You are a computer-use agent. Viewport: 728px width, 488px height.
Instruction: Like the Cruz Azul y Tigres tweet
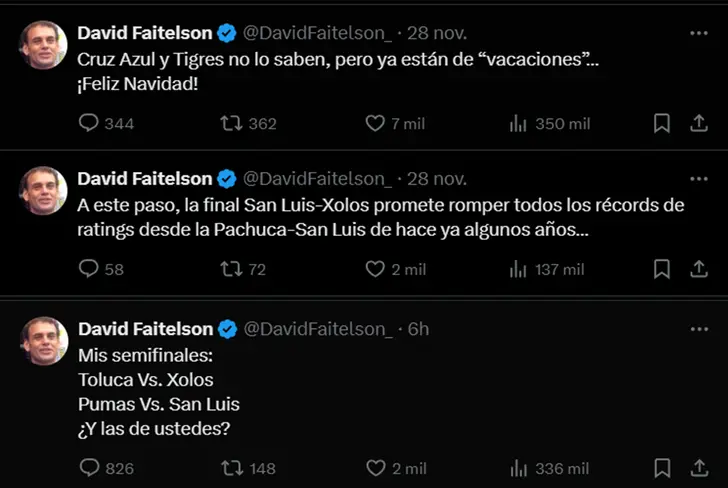pyautogui.click(x=375, y=123)
